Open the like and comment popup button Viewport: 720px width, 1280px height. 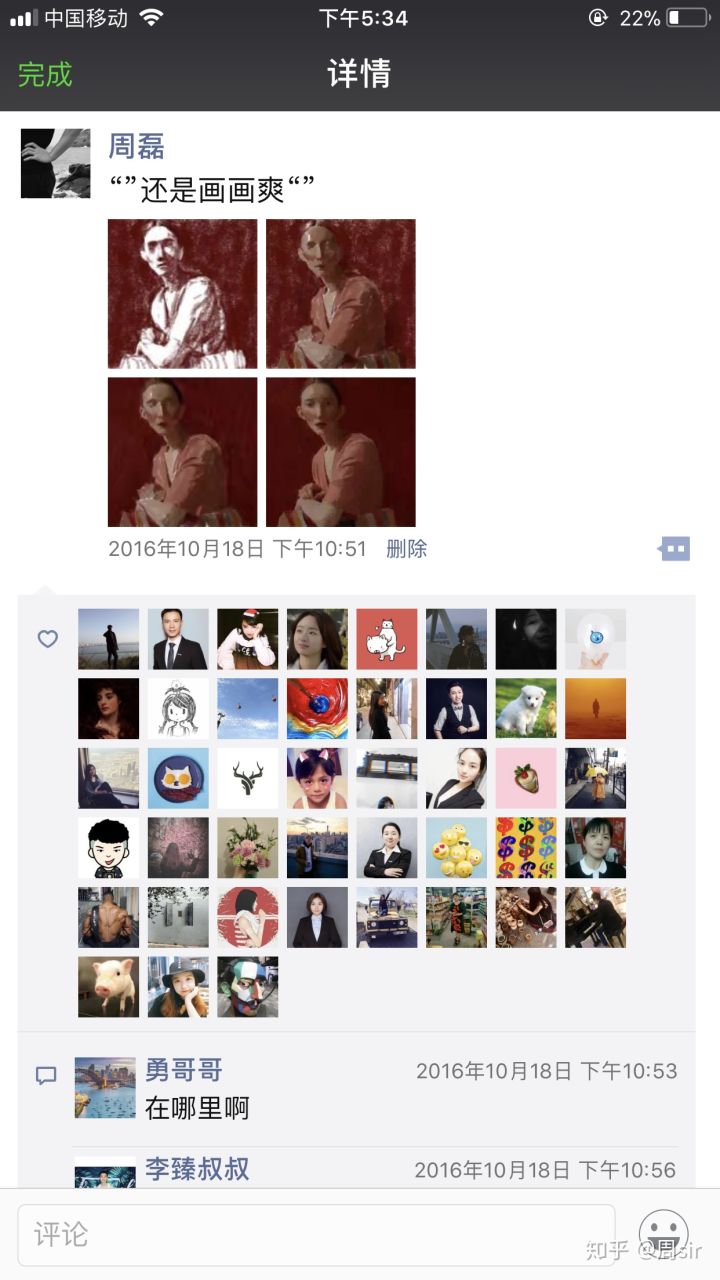coord(675,548)
